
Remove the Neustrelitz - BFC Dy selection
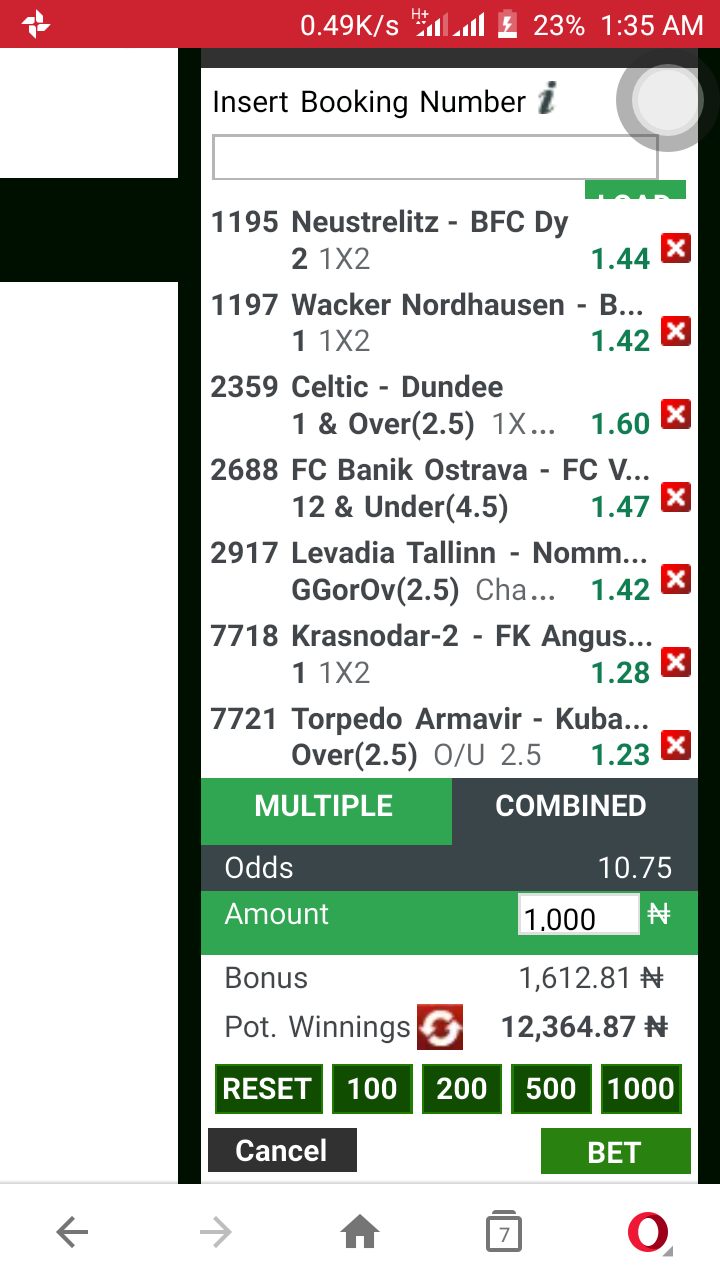[x=676, y=248]
